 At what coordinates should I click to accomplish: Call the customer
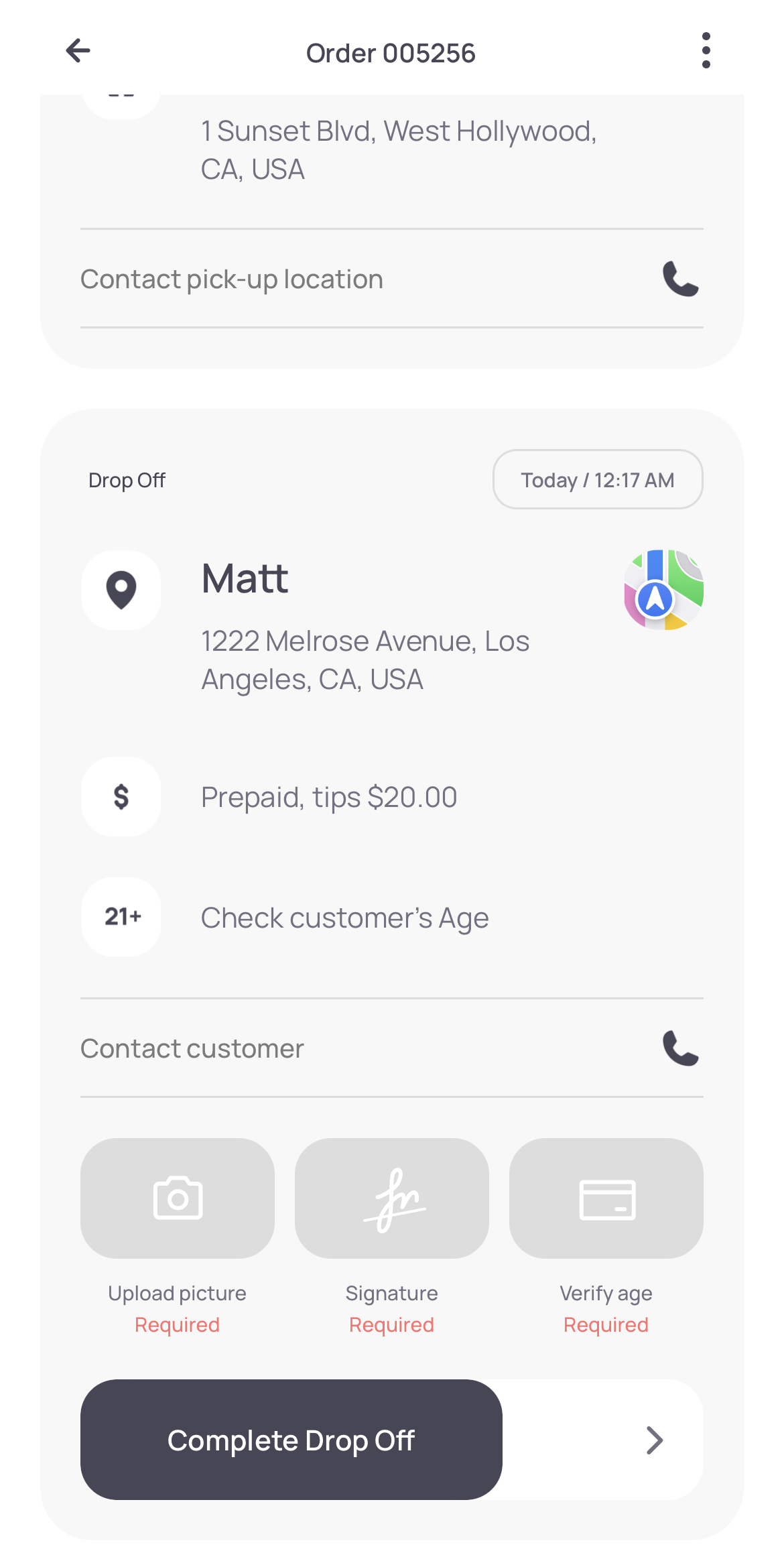[x=680, y=1048]
